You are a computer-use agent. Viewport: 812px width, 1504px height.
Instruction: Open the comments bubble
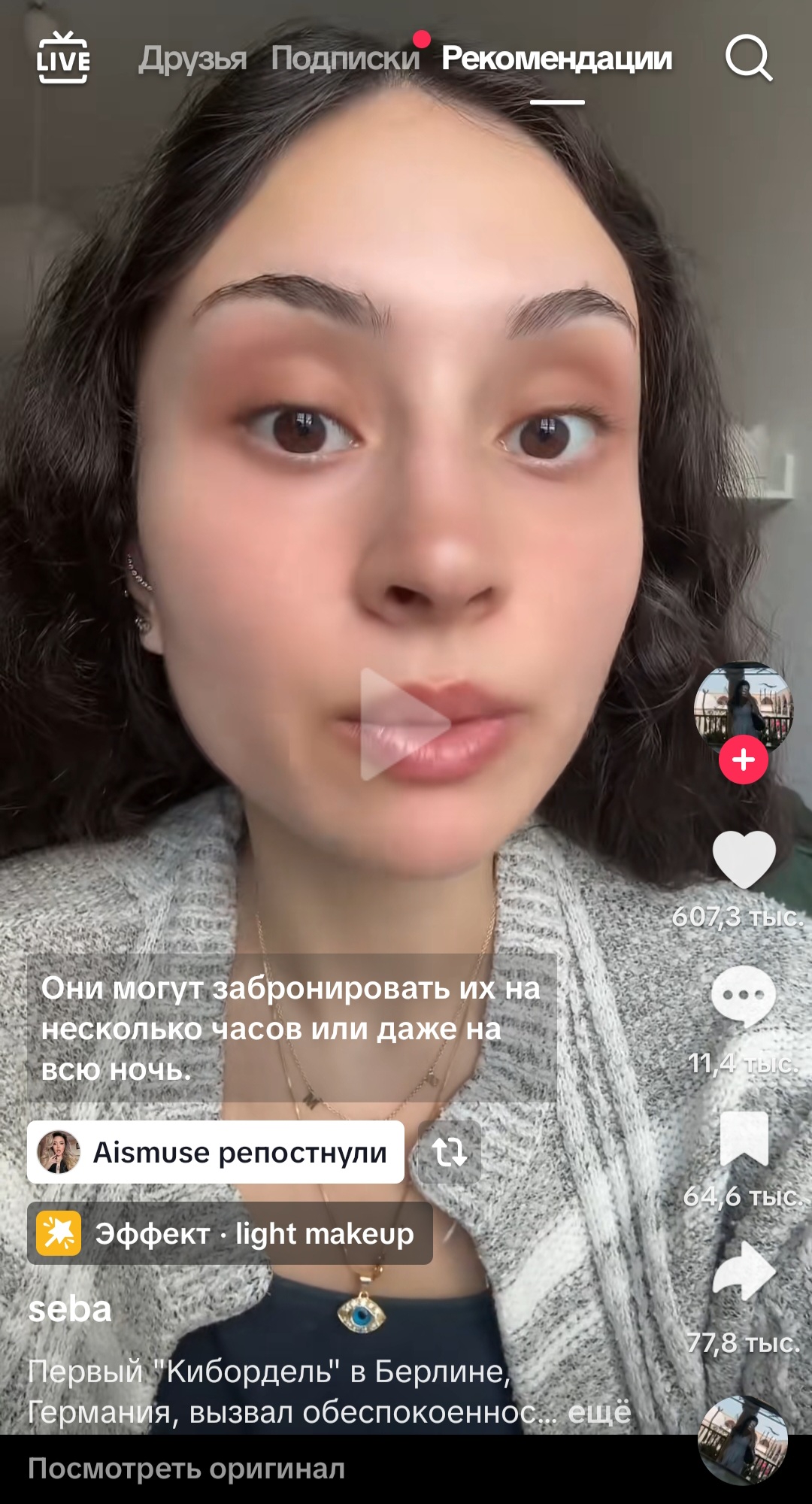[x=744, y=997]
